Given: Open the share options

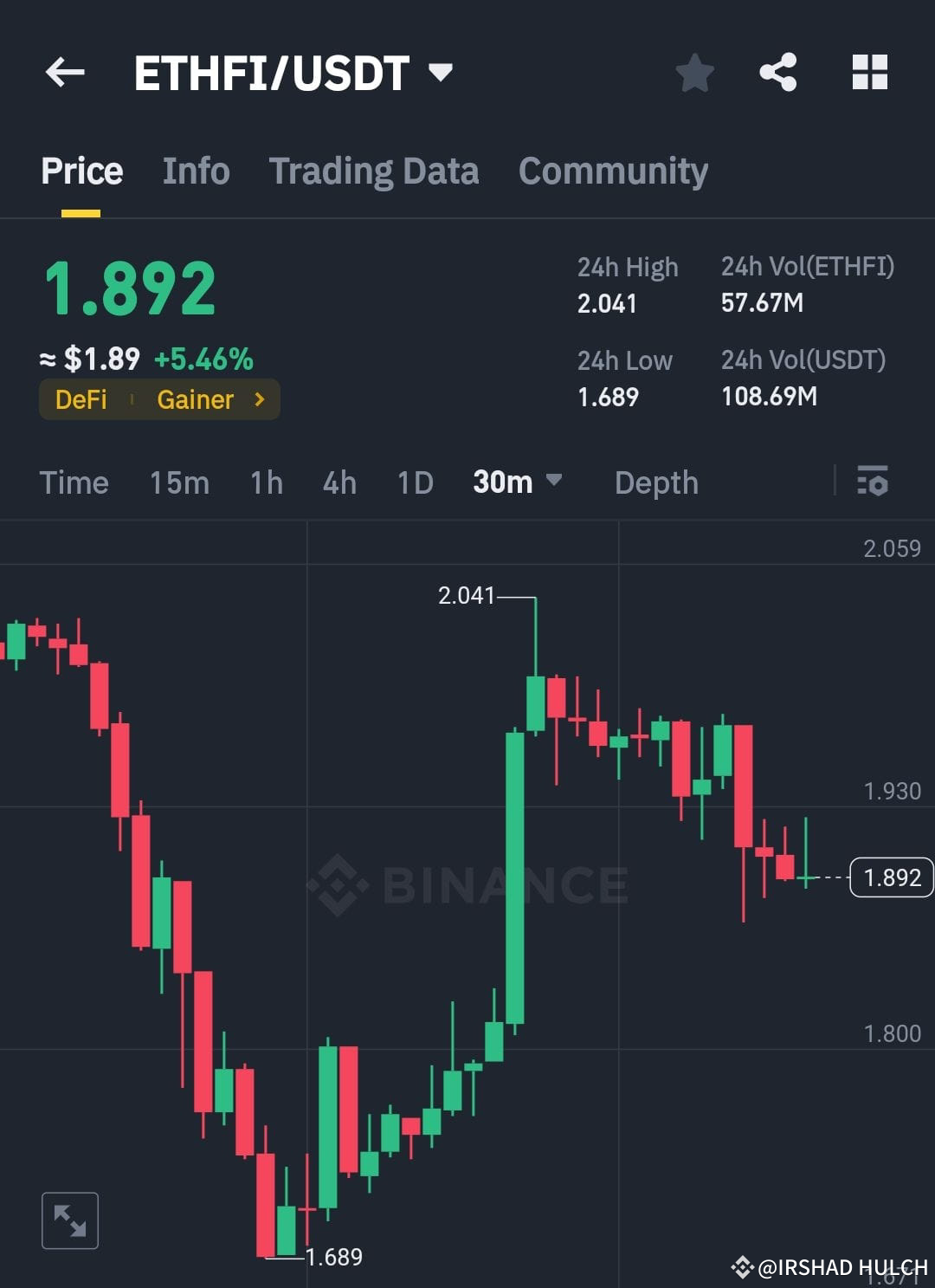Looking at the screenshot, I should [779, 73].
